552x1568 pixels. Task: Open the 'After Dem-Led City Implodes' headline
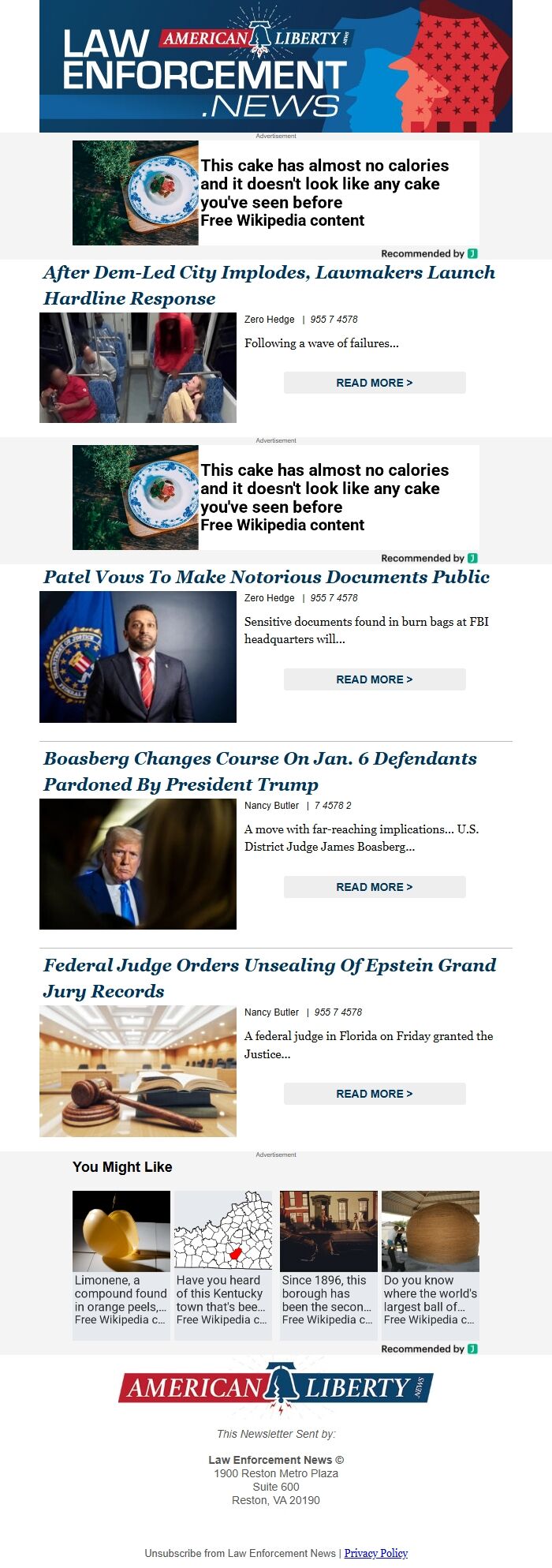tap(269, 285)
